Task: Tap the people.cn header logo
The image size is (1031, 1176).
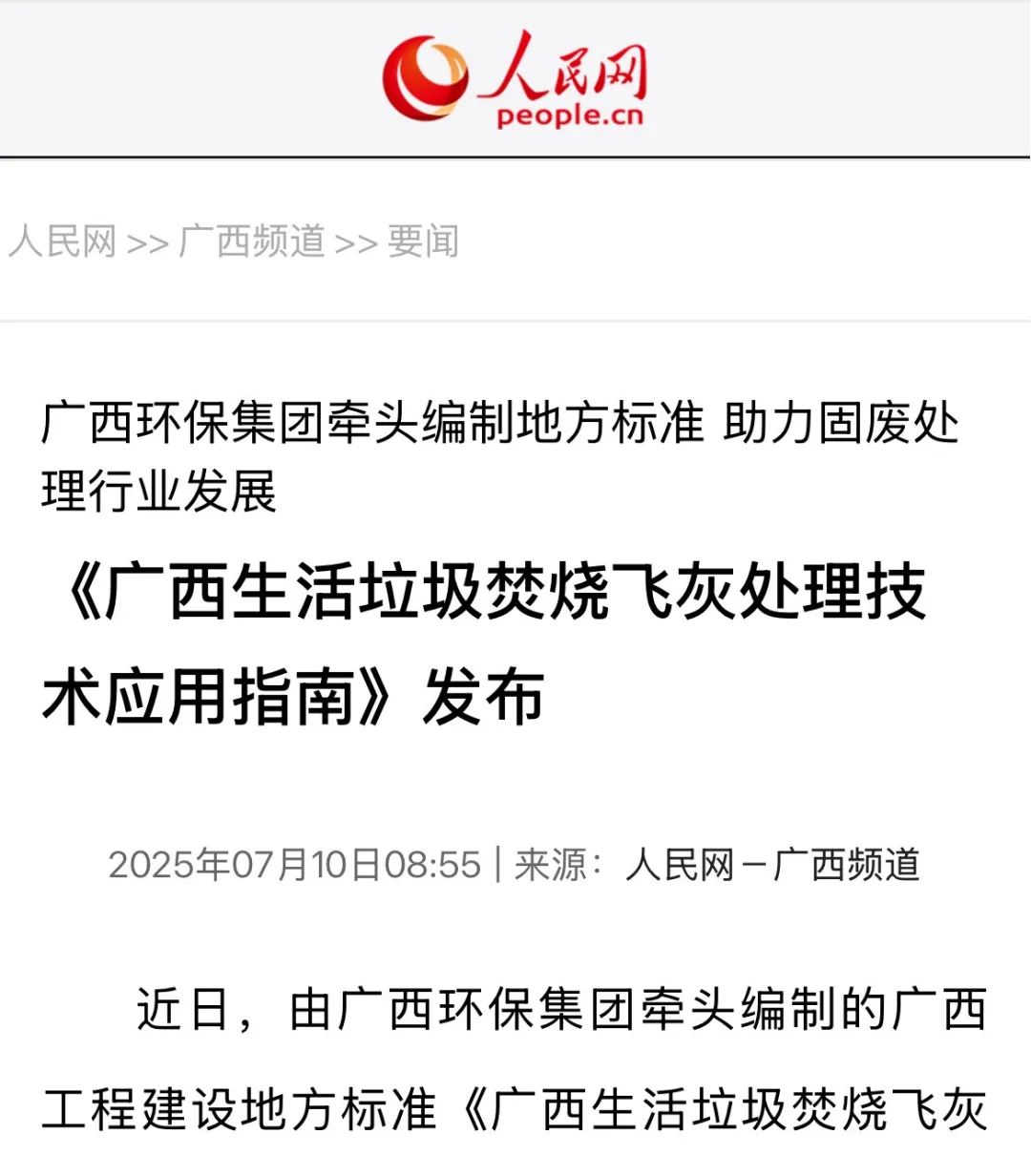Action: click(515, 80)
